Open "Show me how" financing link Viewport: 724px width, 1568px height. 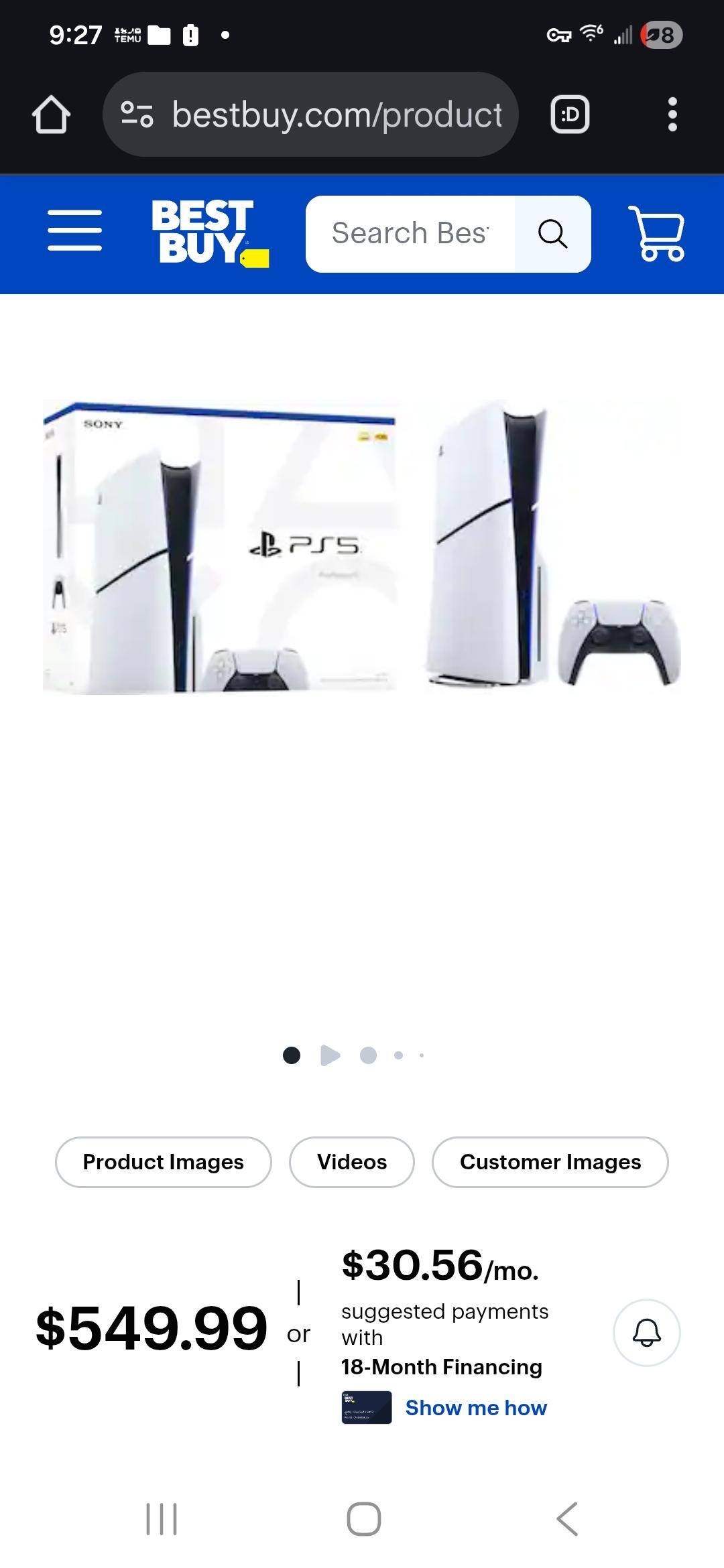coord(476,1408)
